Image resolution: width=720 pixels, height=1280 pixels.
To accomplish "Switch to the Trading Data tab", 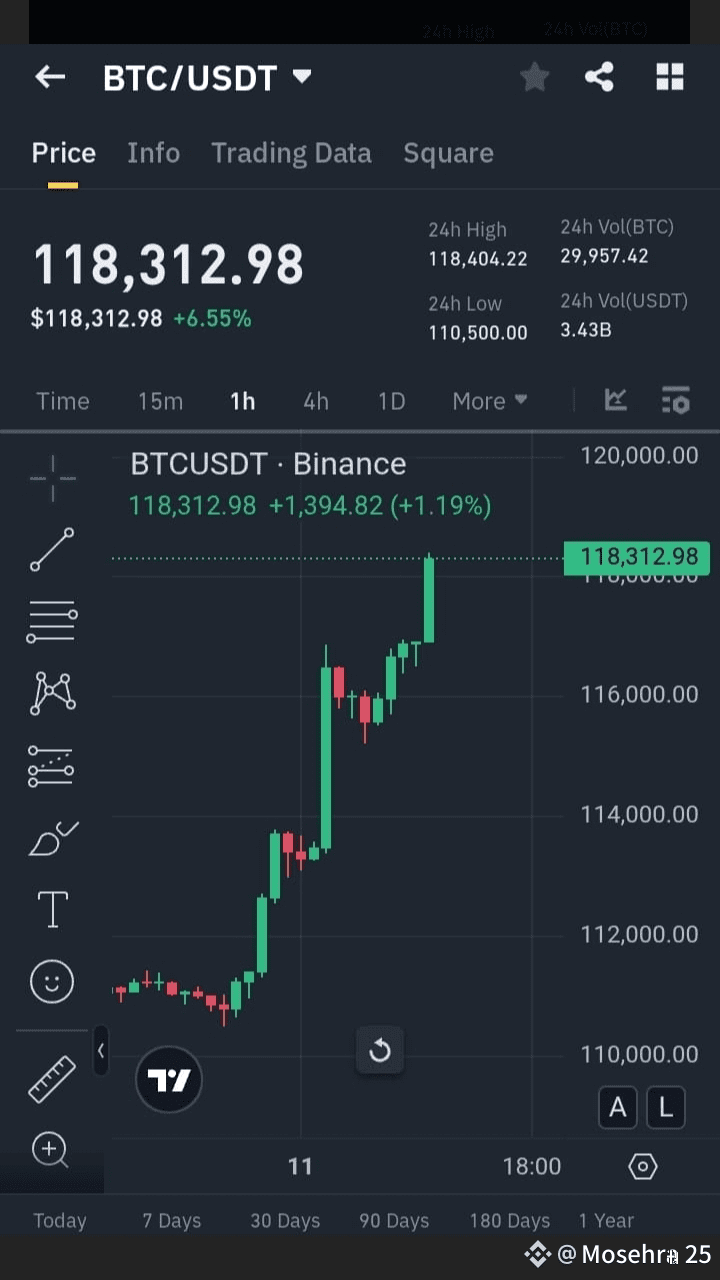I will [291, 153].
